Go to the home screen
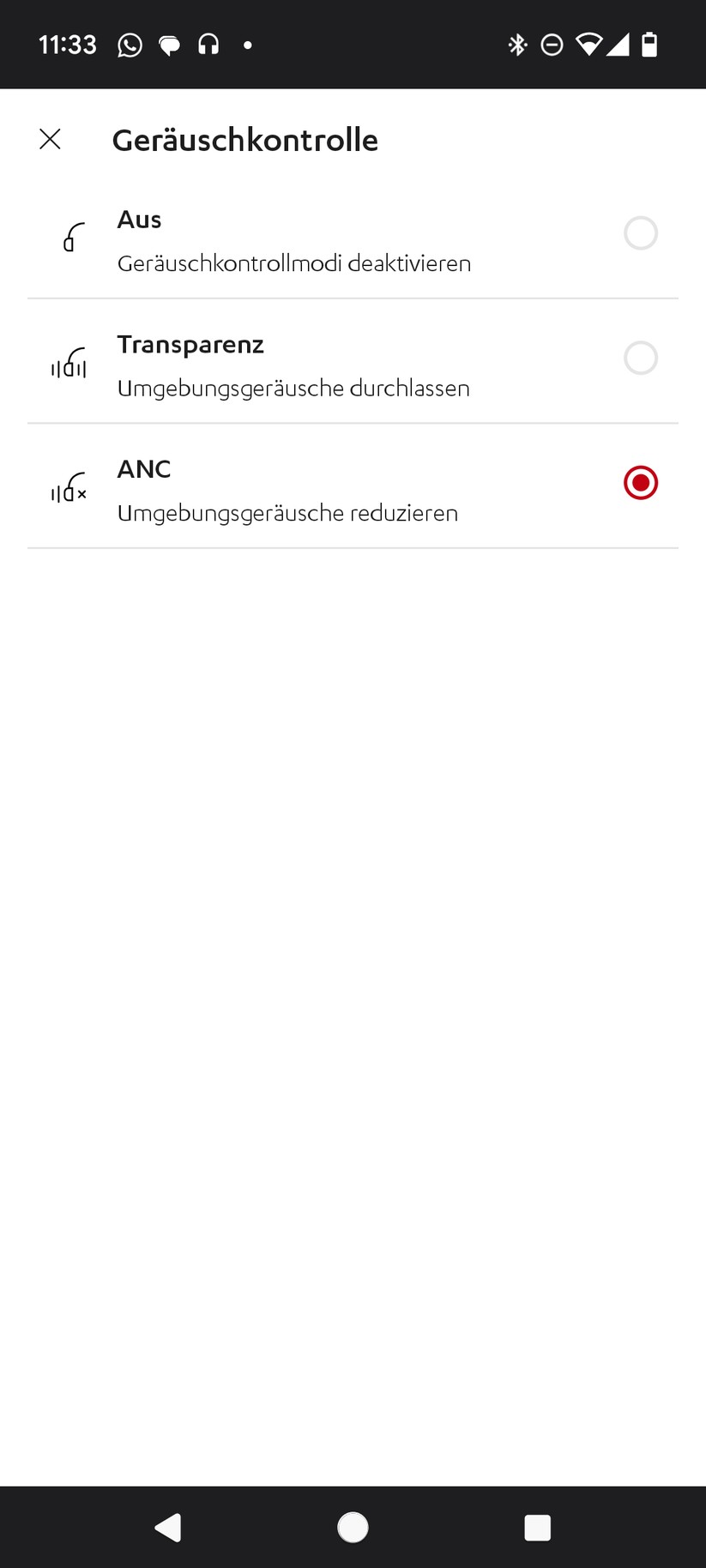This screenshot has width=706, height=1568. 353,1528
